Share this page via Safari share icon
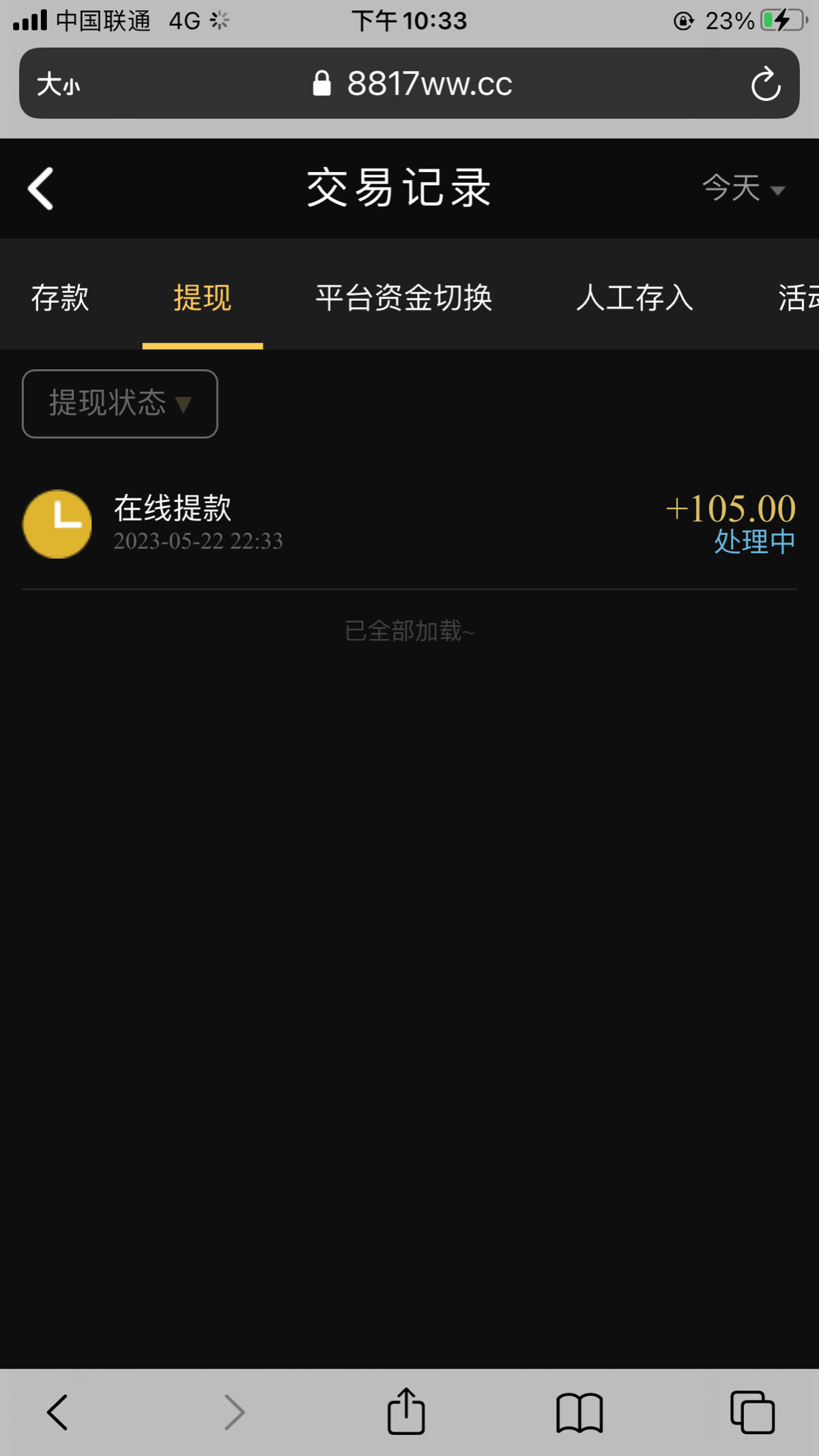 click(406, 1412)
